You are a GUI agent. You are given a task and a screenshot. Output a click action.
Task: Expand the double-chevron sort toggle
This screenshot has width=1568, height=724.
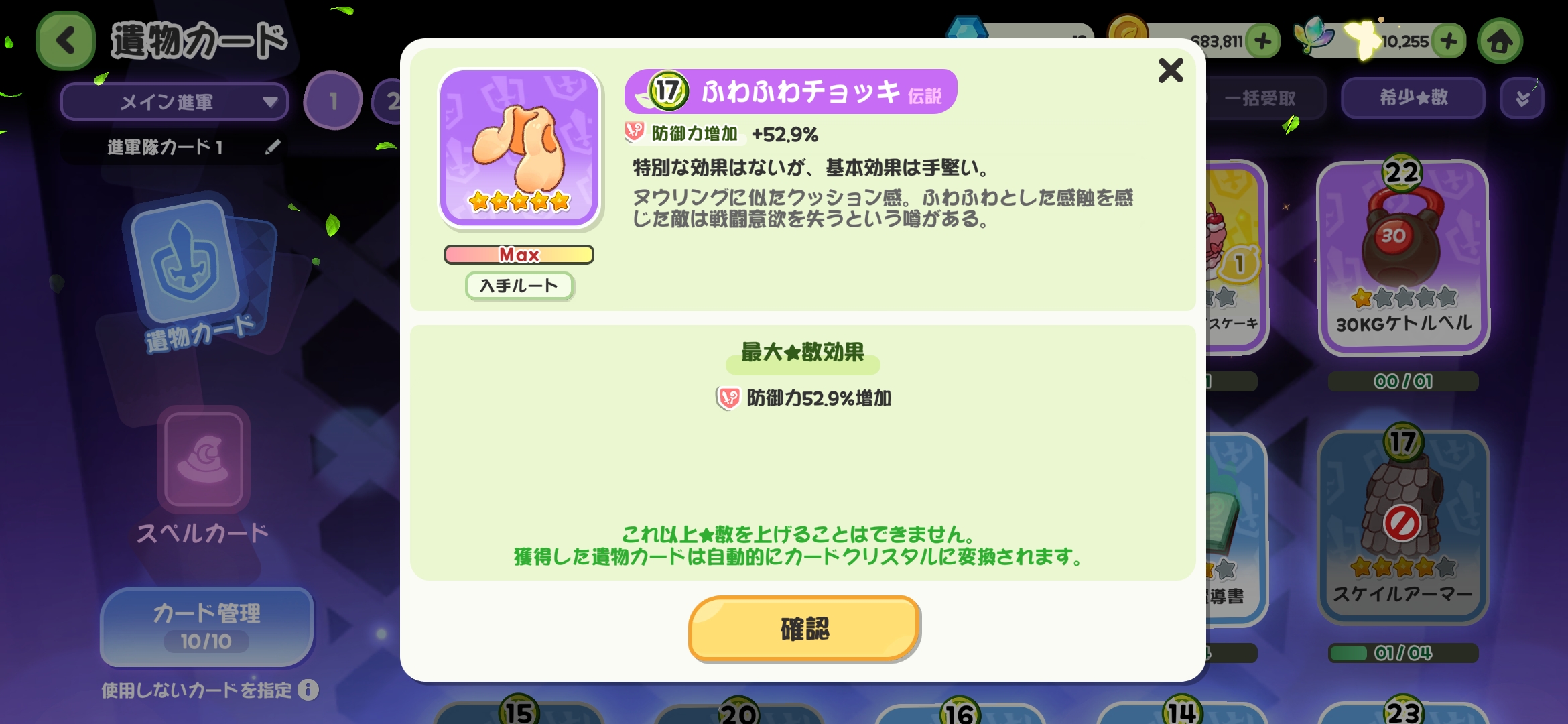[x=1522, y=99]
